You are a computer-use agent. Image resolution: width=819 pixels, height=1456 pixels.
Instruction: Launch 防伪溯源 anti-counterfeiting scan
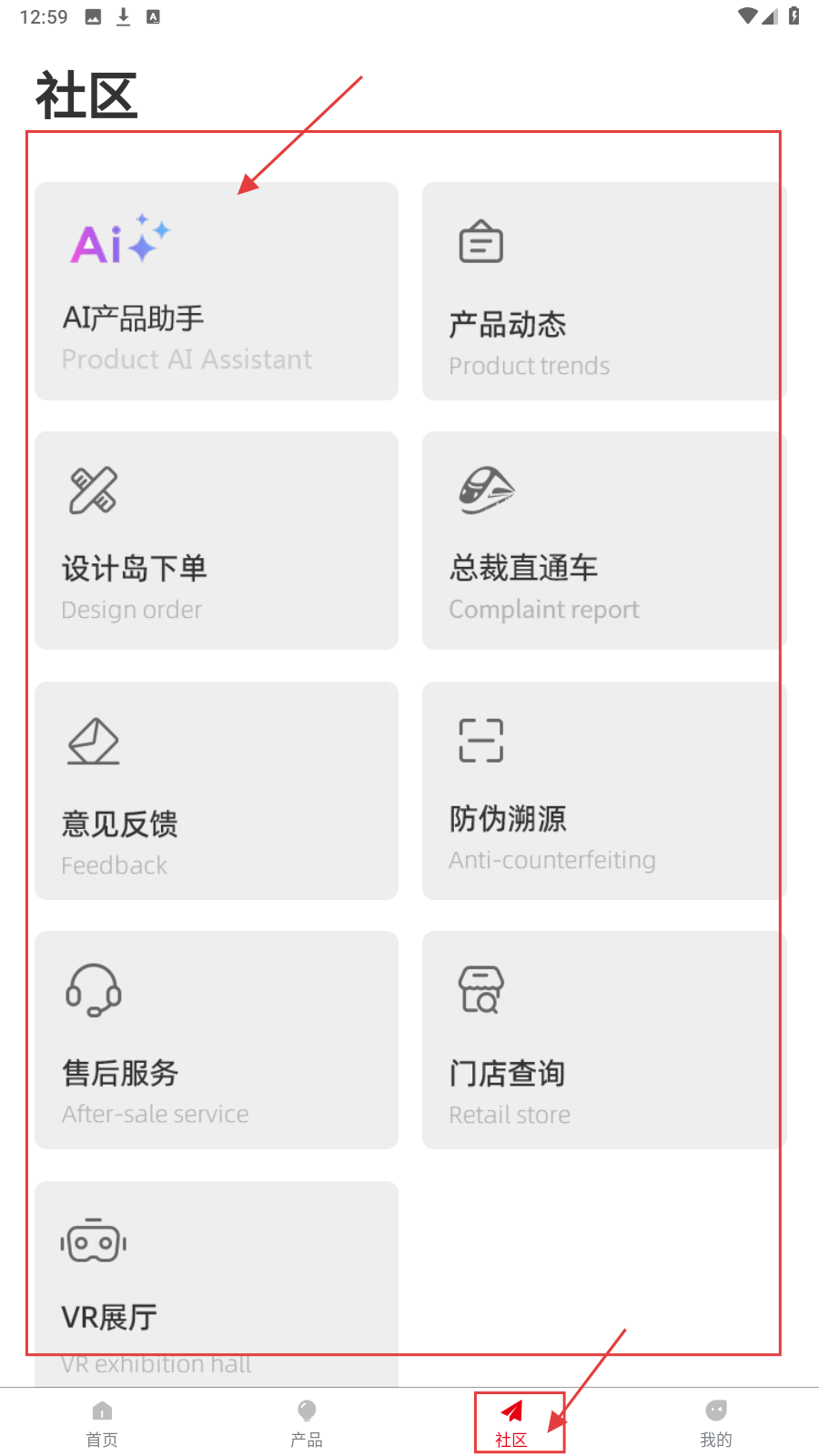click(x=602, y=790)
